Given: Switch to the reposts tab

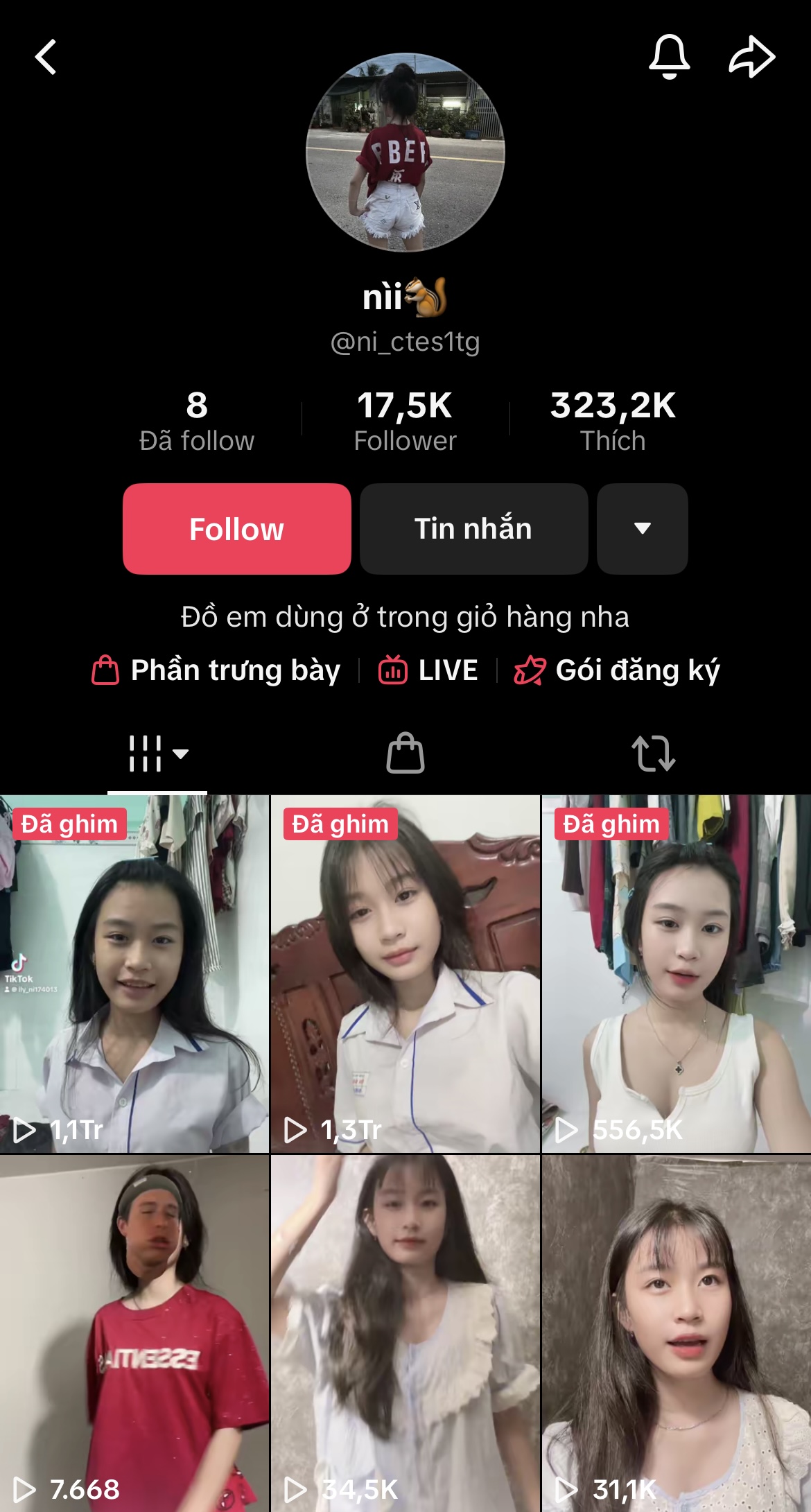Looking at the screenshot, I should coord(653,754).
